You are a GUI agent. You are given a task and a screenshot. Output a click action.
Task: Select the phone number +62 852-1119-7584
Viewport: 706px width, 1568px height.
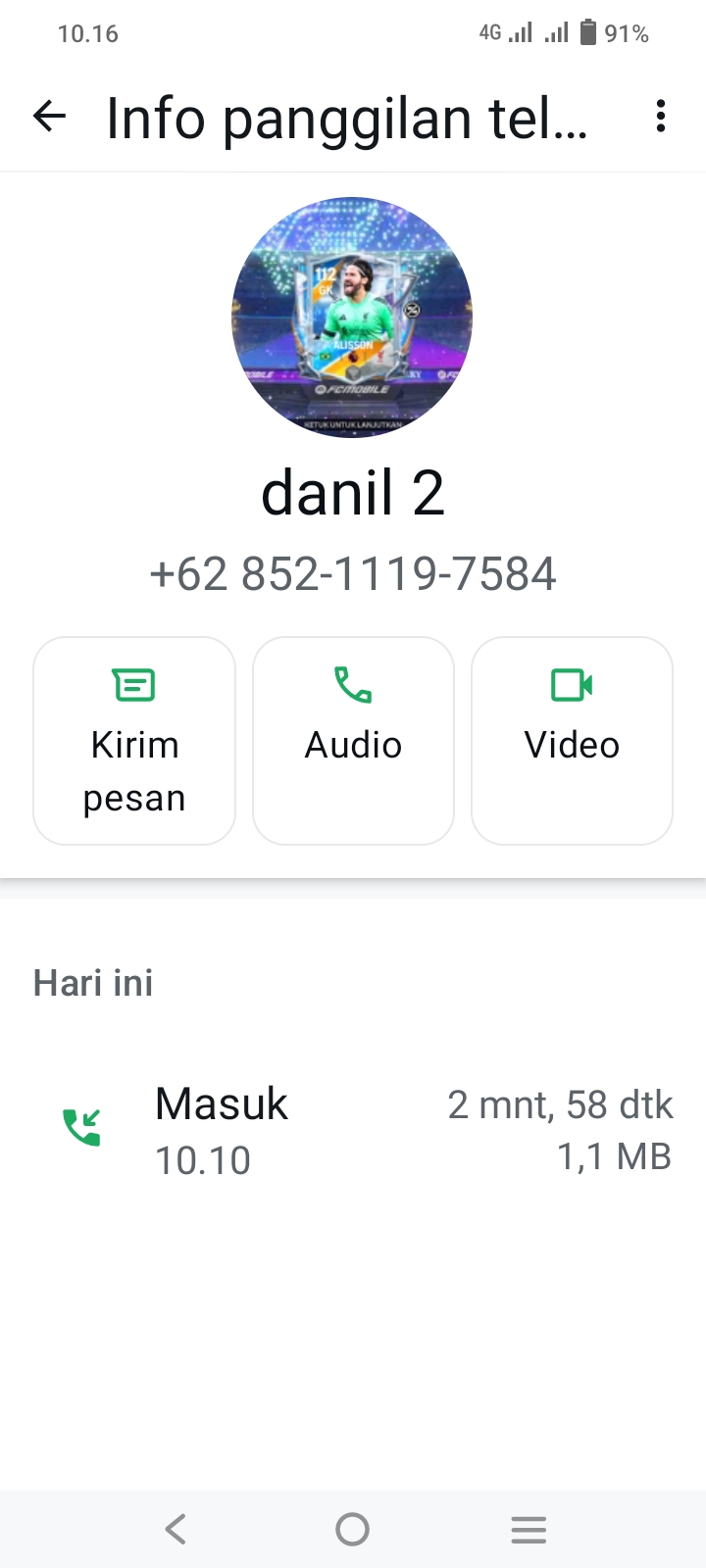coord(352,573)
